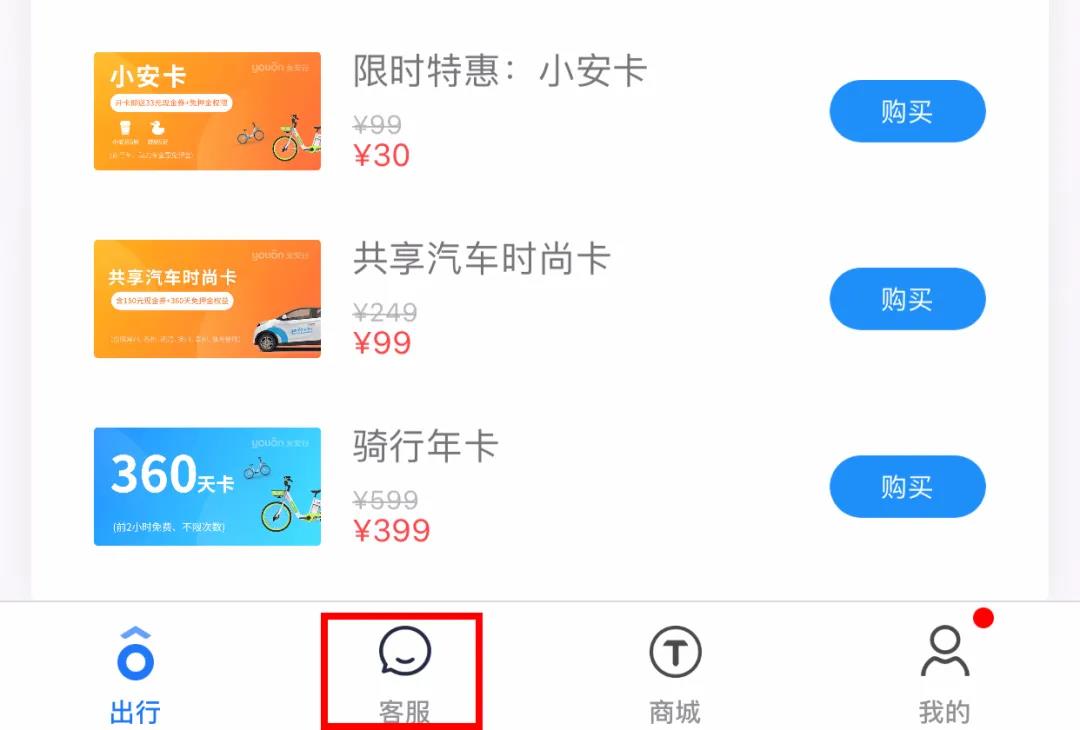Select the 我的 profile tab
The height and width of the screenshot is (730, 1080).
pyautogui.click(x=944, y=675)
